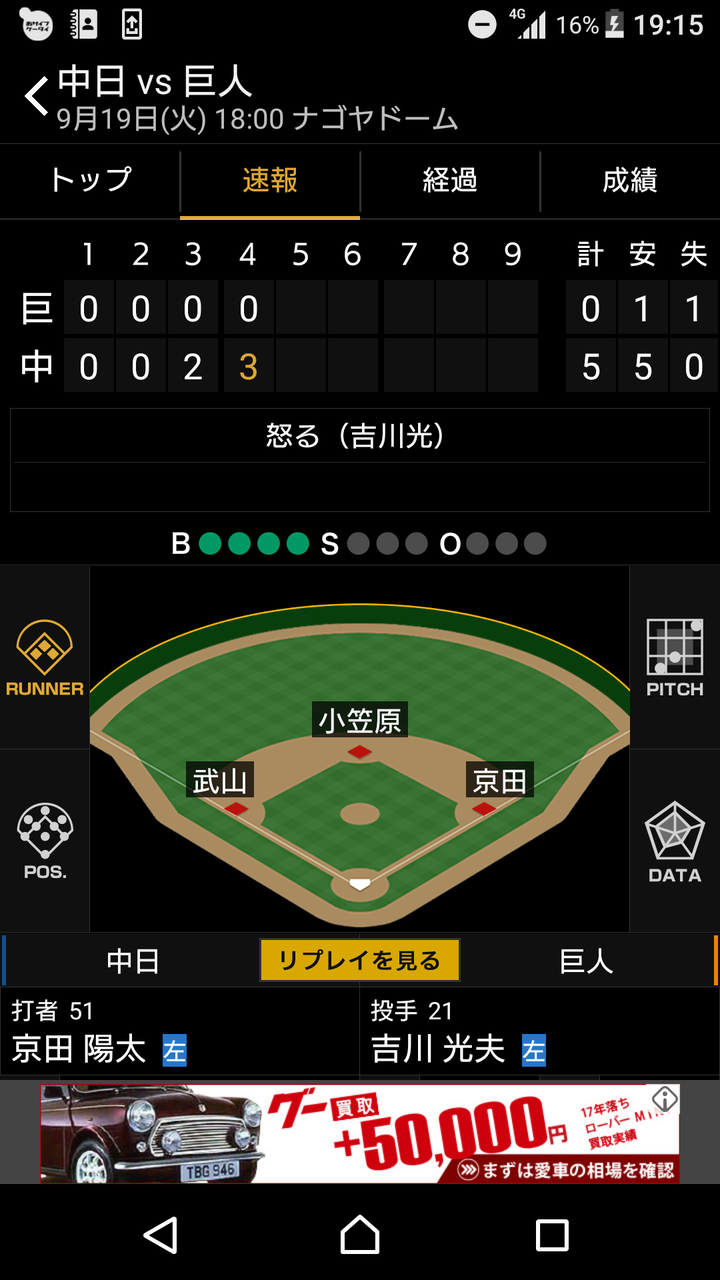Switch to the トップ tab
The width and height of the screenshot is (720, 1280).
[90, 181]
